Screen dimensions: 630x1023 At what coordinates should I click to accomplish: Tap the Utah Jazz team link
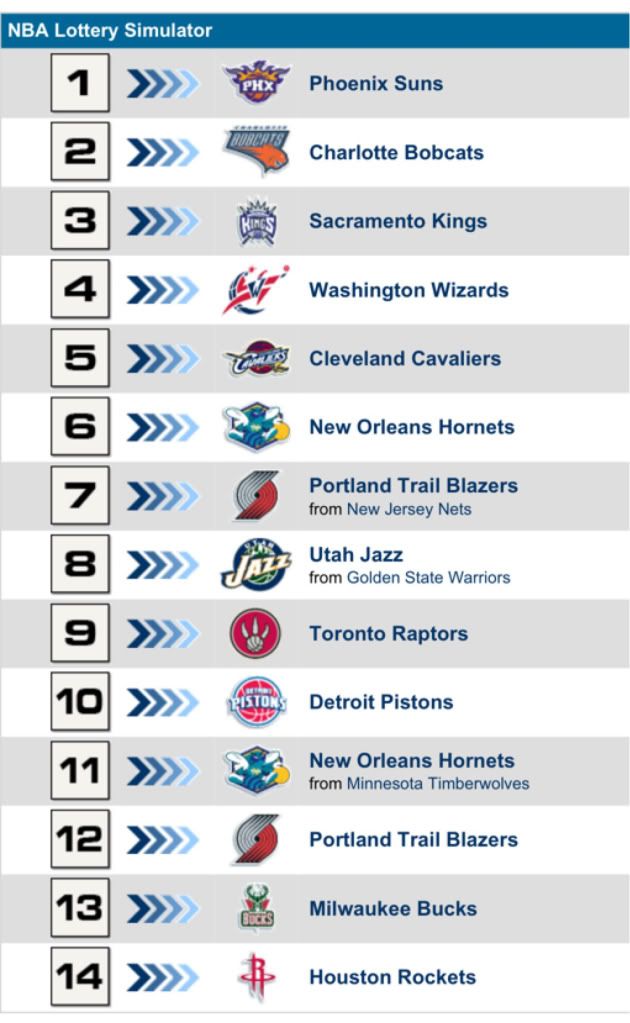356,555
